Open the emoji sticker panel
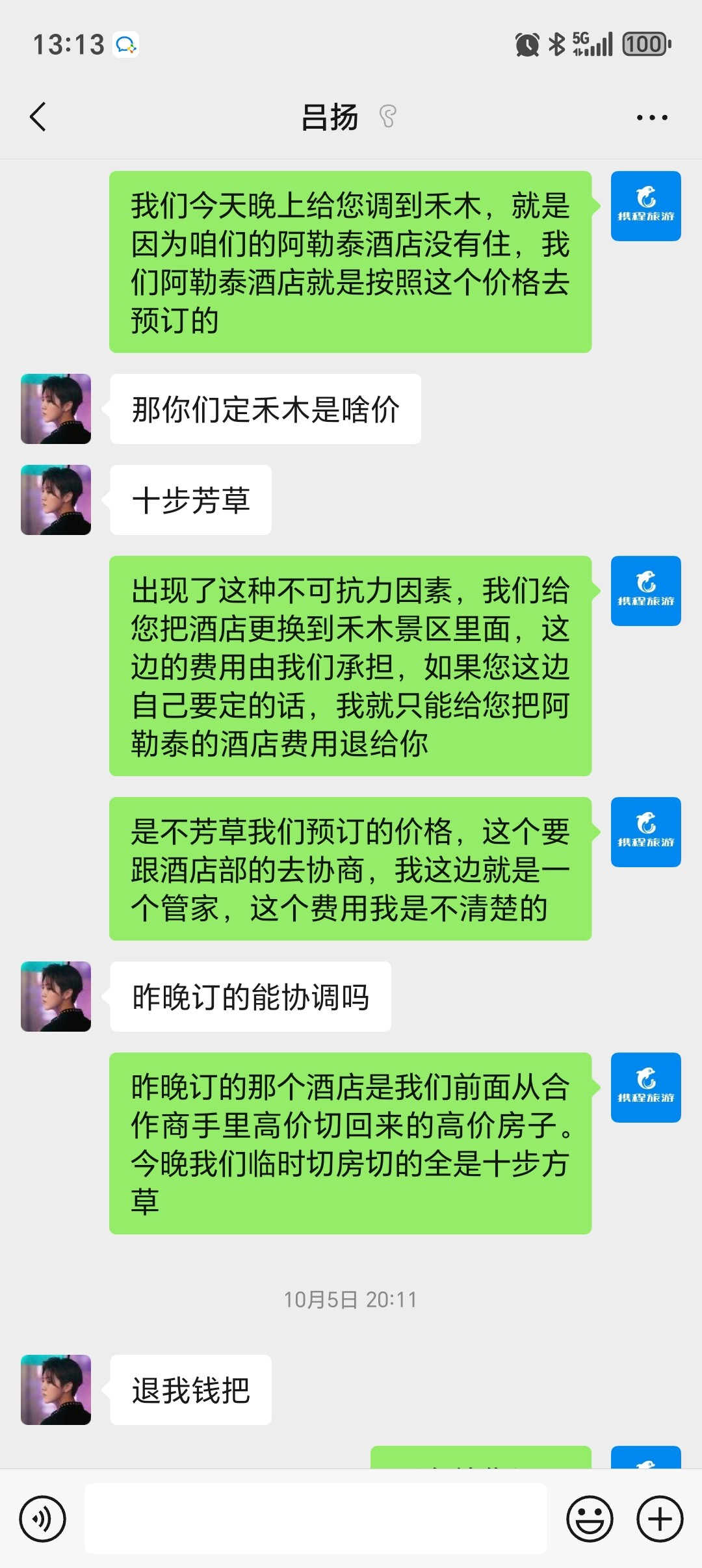The width and height of the screenshot is (702, 1568). (x=590, y=1519)
